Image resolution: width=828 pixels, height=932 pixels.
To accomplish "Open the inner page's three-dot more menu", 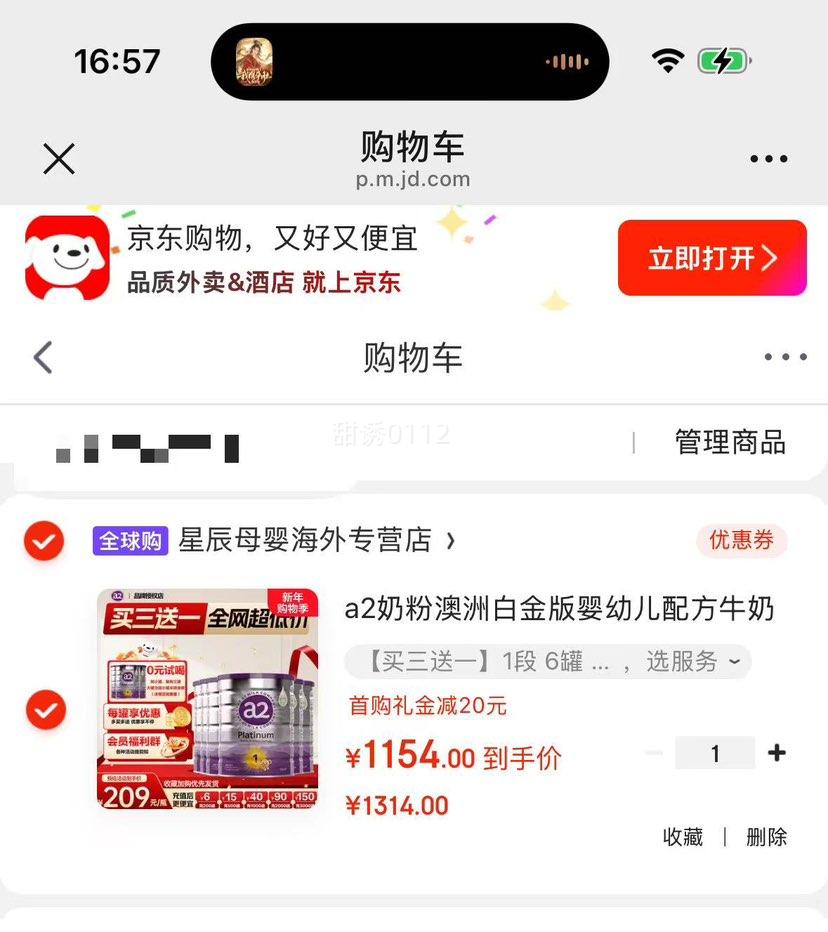I will [x=785, y=356].
